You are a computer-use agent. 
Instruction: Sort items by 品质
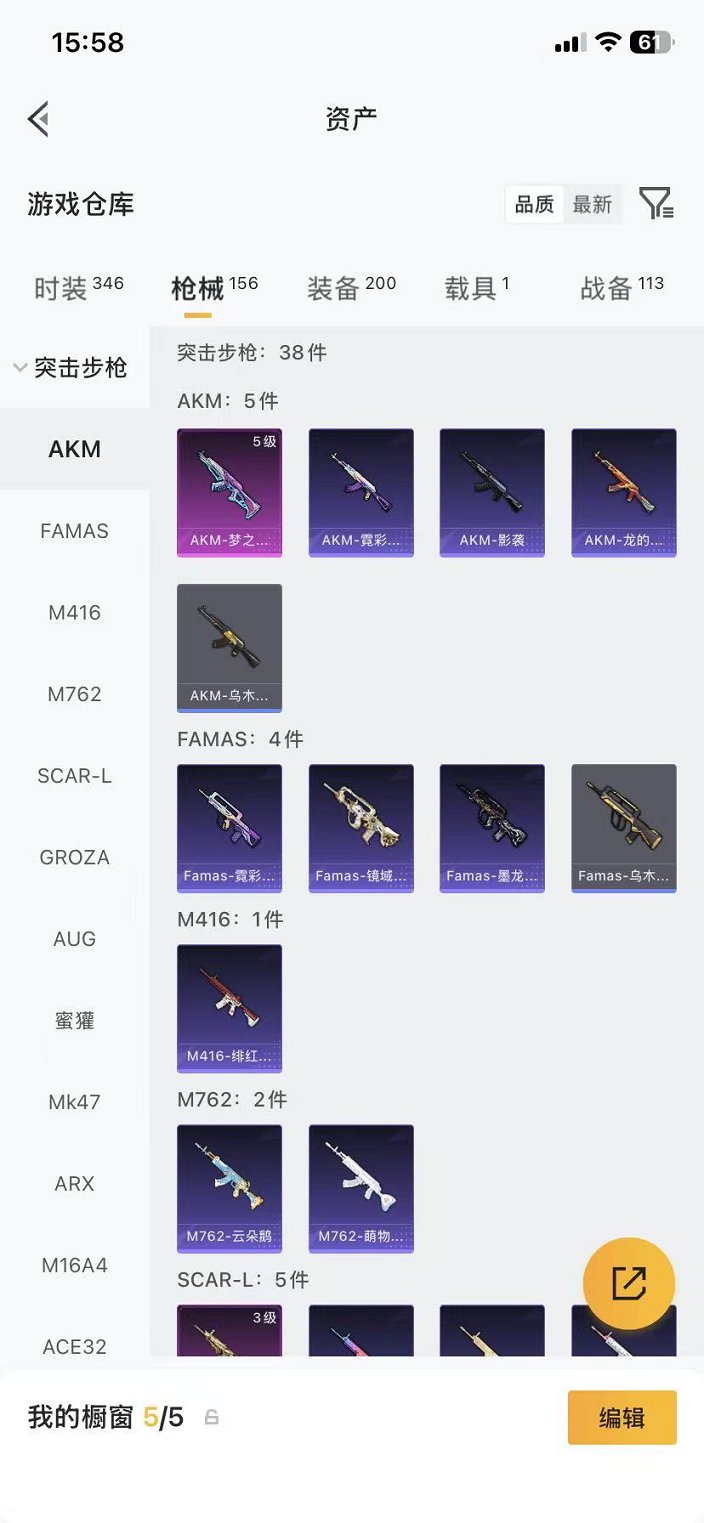pyautogui.click(x=534, y=205)
